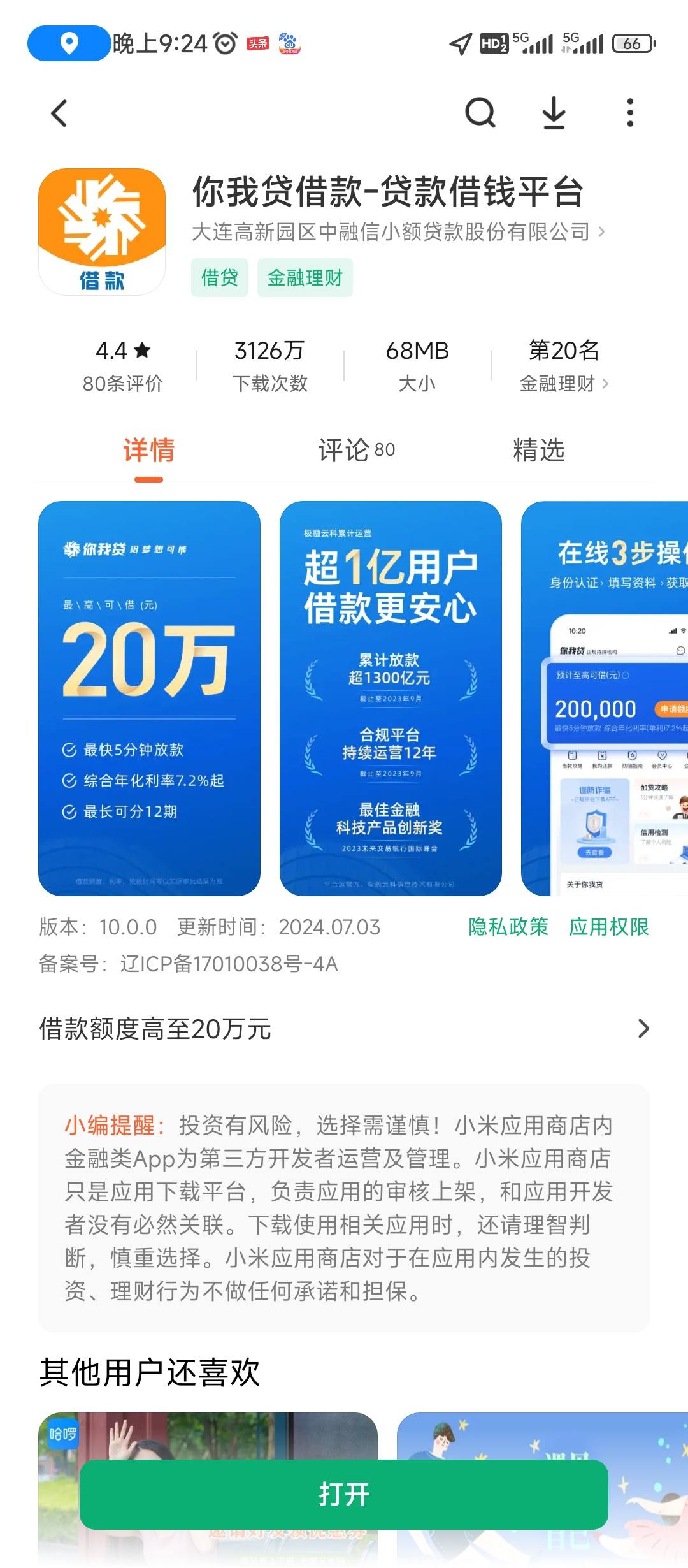
Task: Open the three-dot overflow menu
Action: 630,113
